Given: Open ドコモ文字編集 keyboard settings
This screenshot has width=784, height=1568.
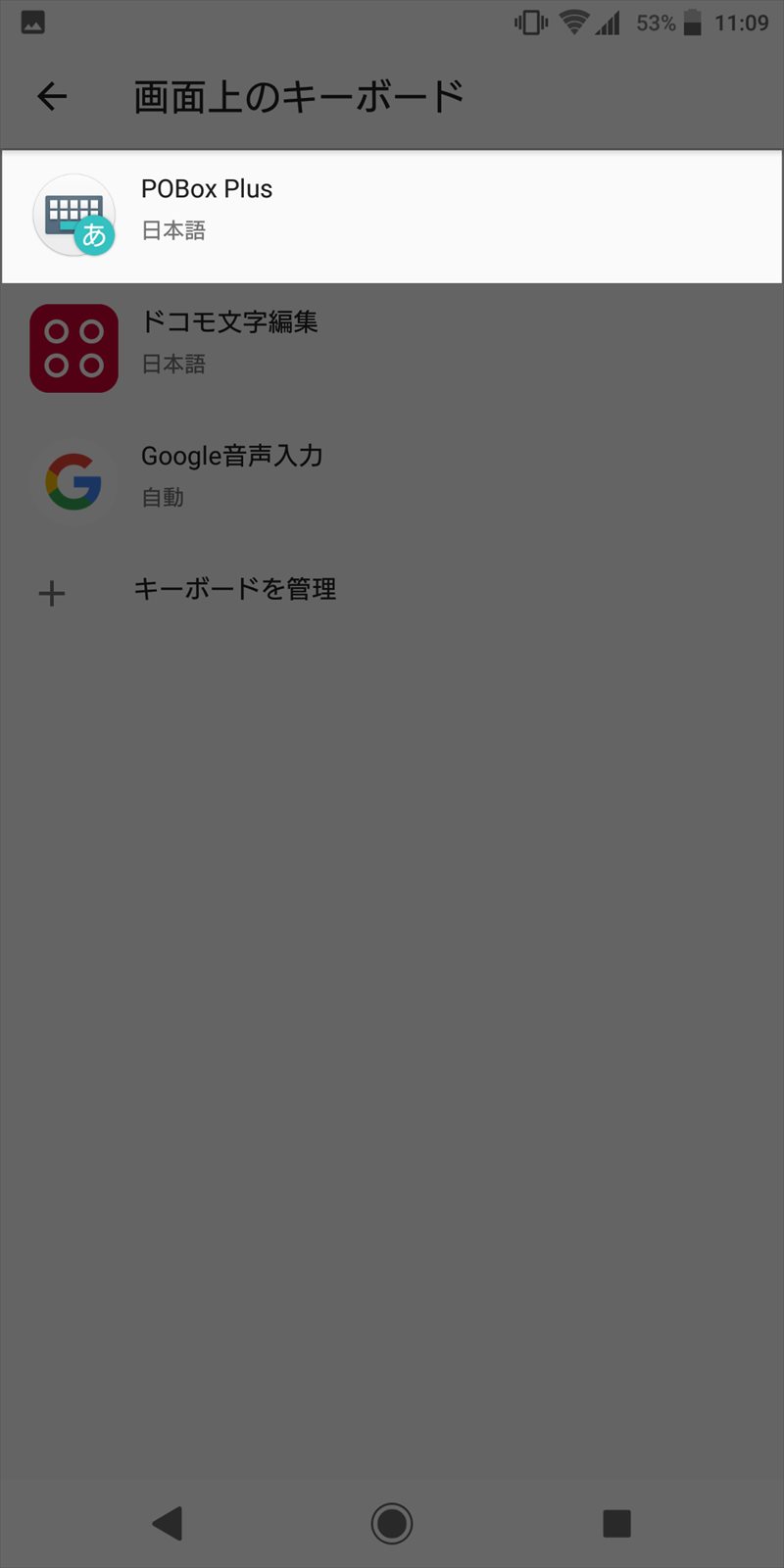Looking at the screenshot, I should pos(392,348).
